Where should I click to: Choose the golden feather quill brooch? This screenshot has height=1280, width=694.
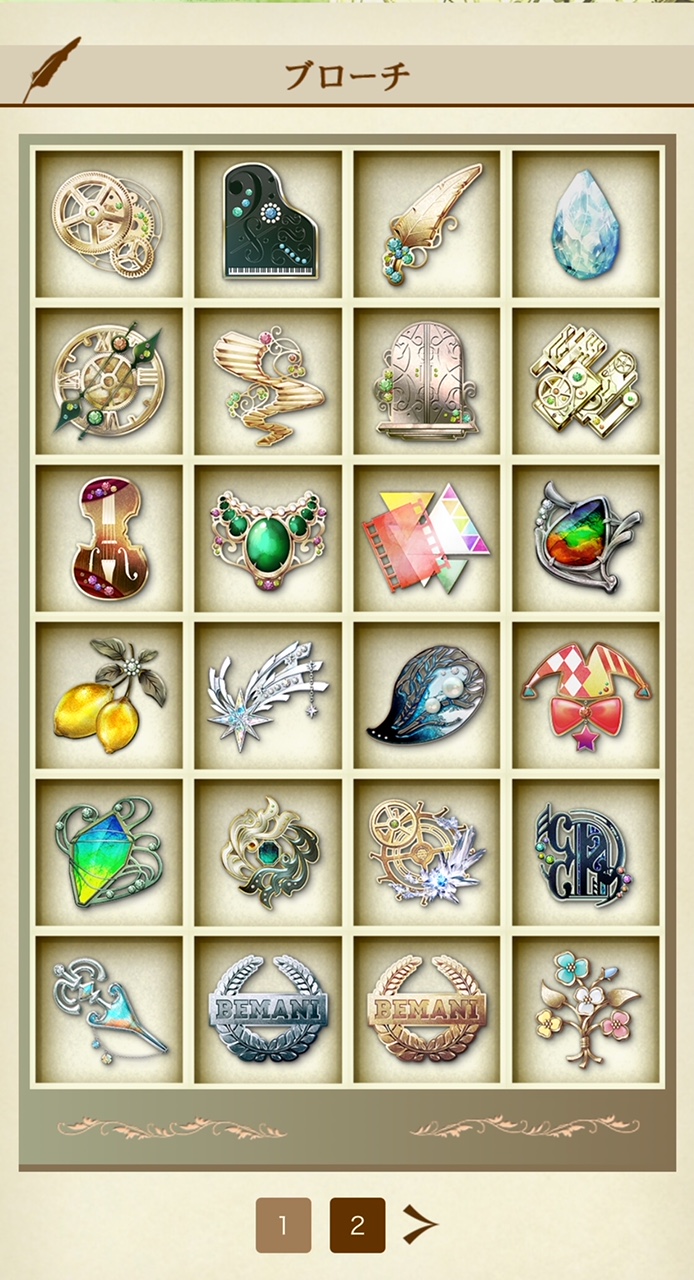coord(427,224)
